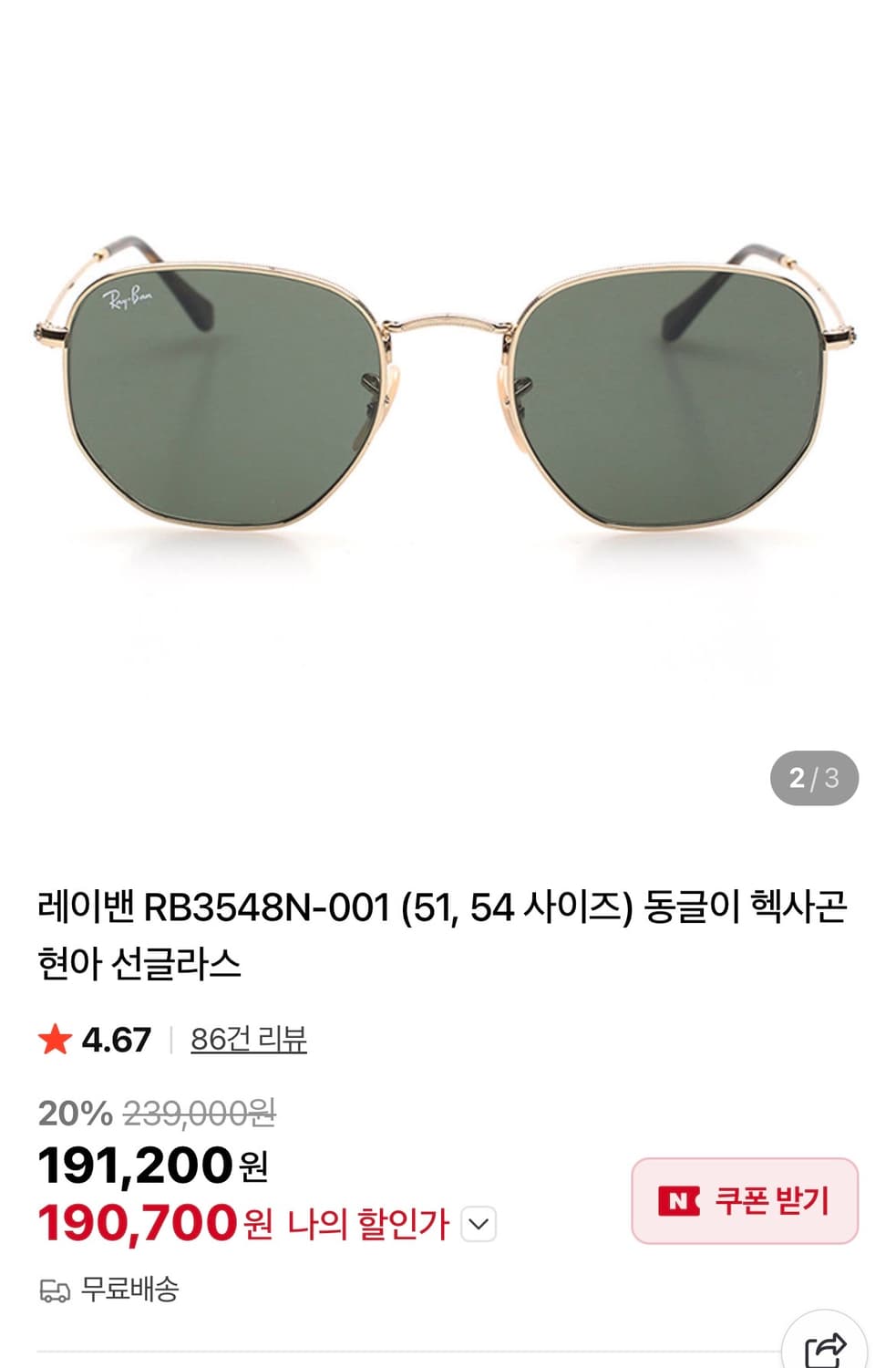Click the 4.67 rating score

[x=114, y=1038]
